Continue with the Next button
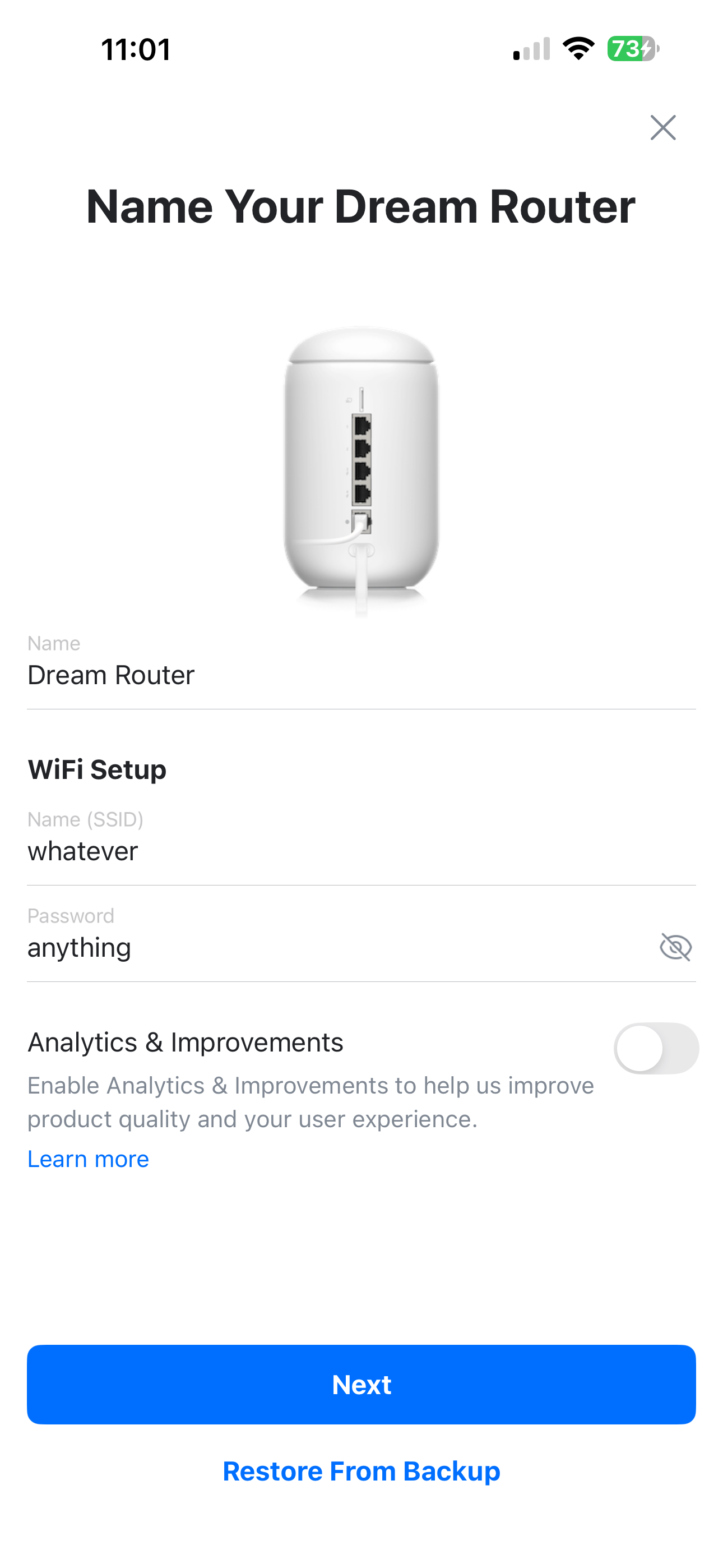This screenshot has width=723, height=1568. coord(361,1384)
